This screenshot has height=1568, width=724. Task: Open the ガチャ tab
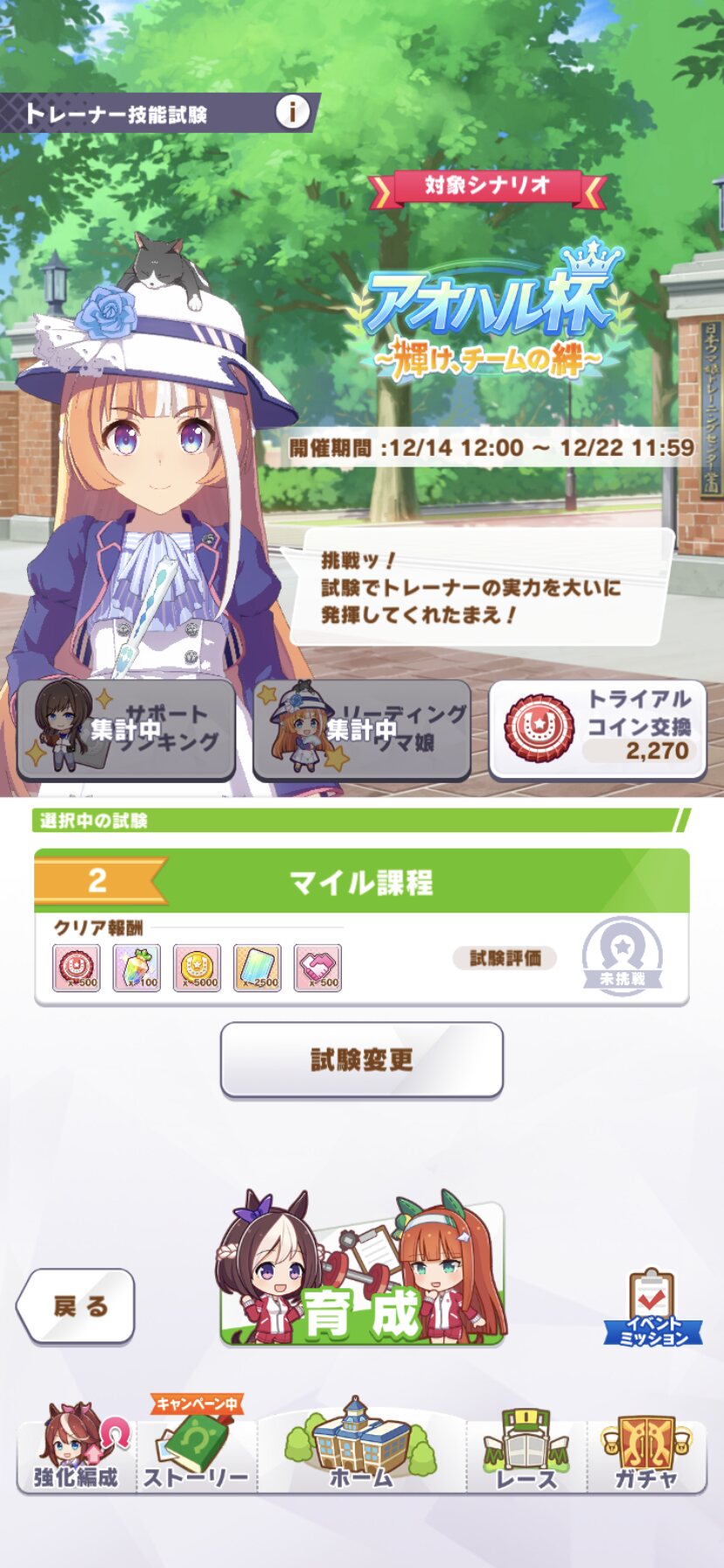(646, 1450)
